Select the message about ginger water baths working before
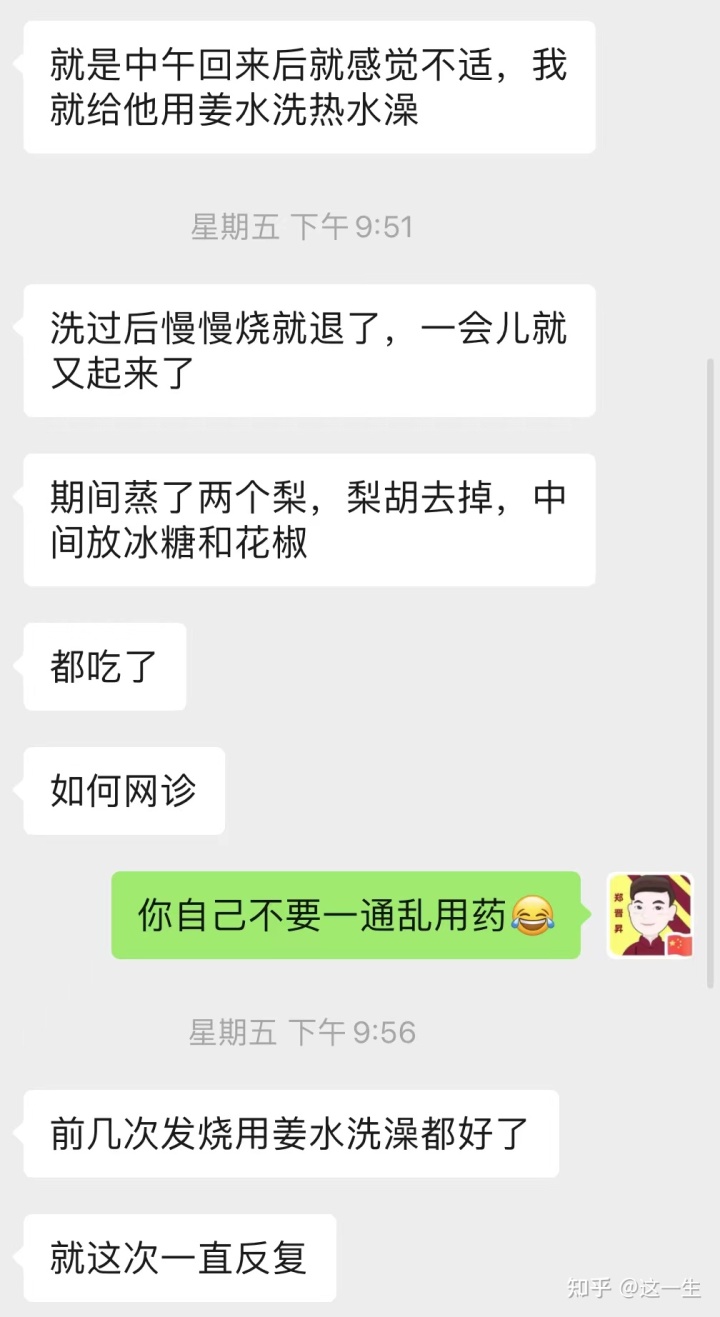 [290, 1134]
